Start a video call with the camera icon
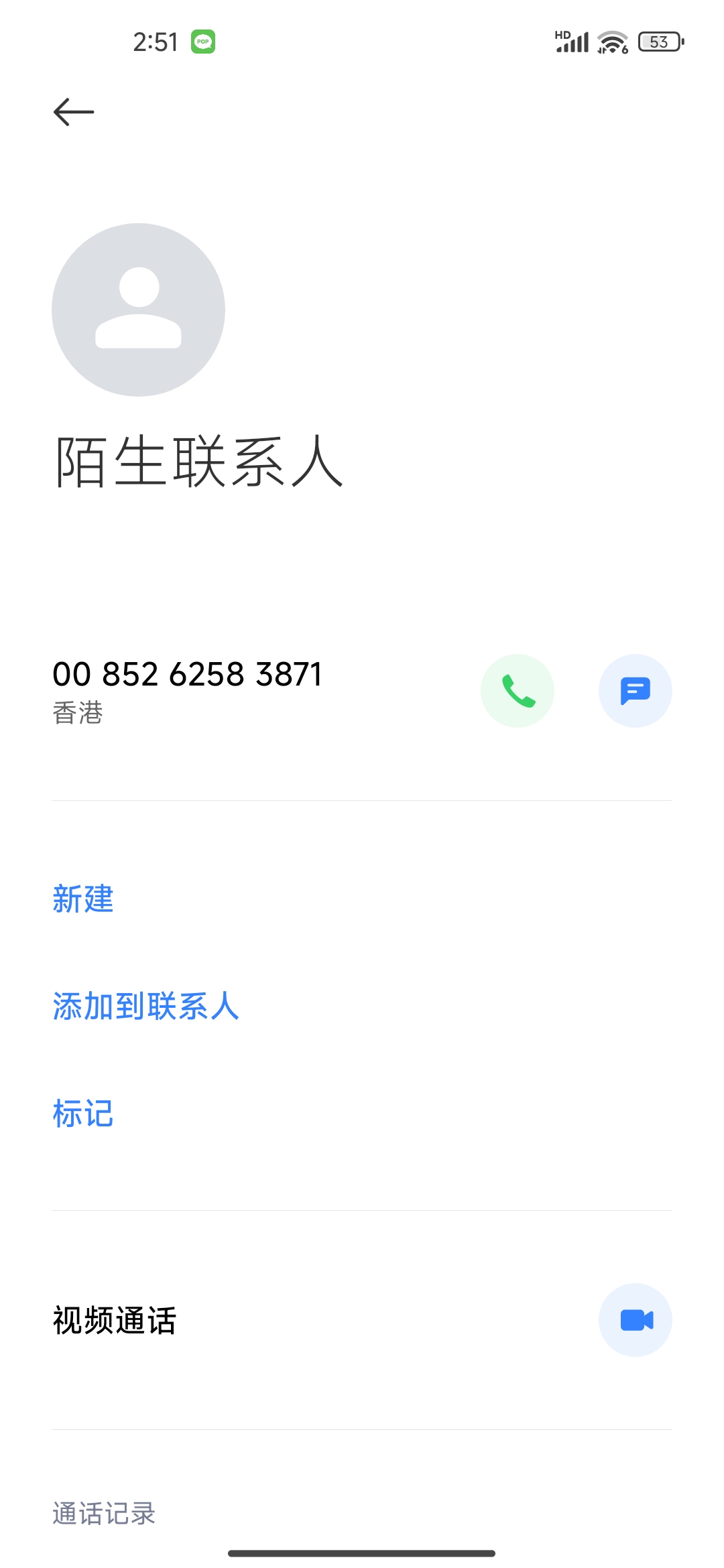Screen dimensions: 724x1568 [x=635, y=1320]
